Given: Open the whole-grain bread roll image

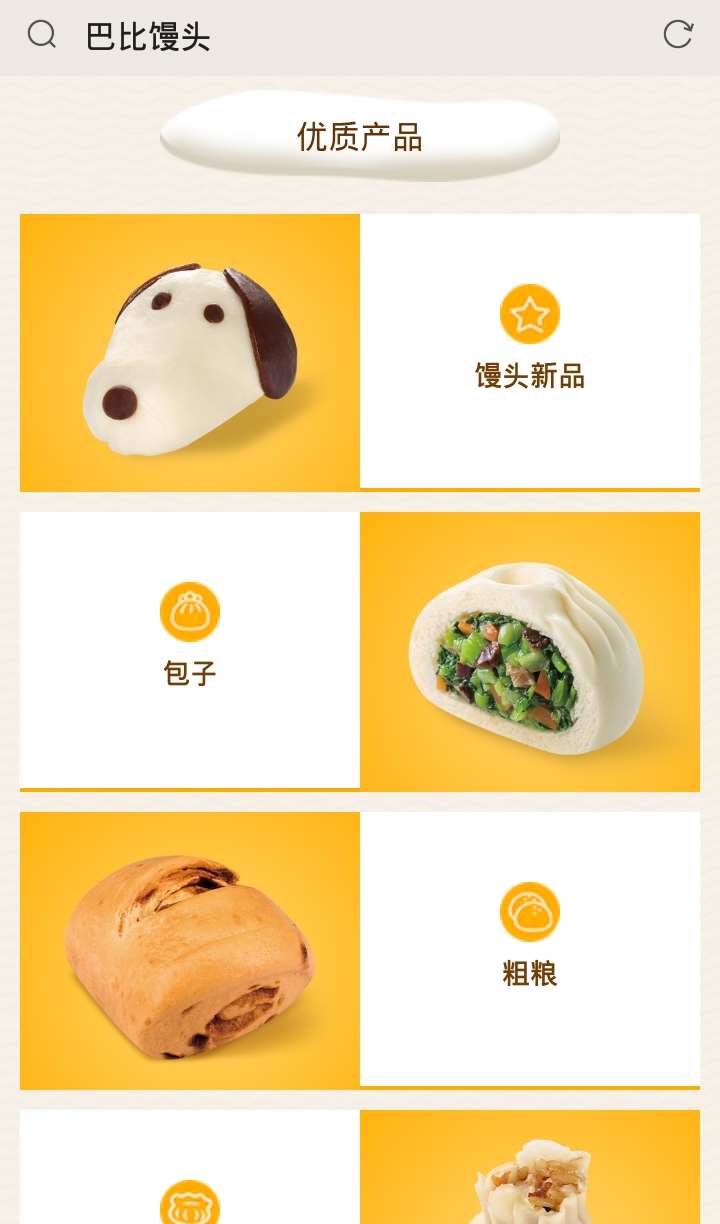Looking at the screenshot, I should 190,950.
